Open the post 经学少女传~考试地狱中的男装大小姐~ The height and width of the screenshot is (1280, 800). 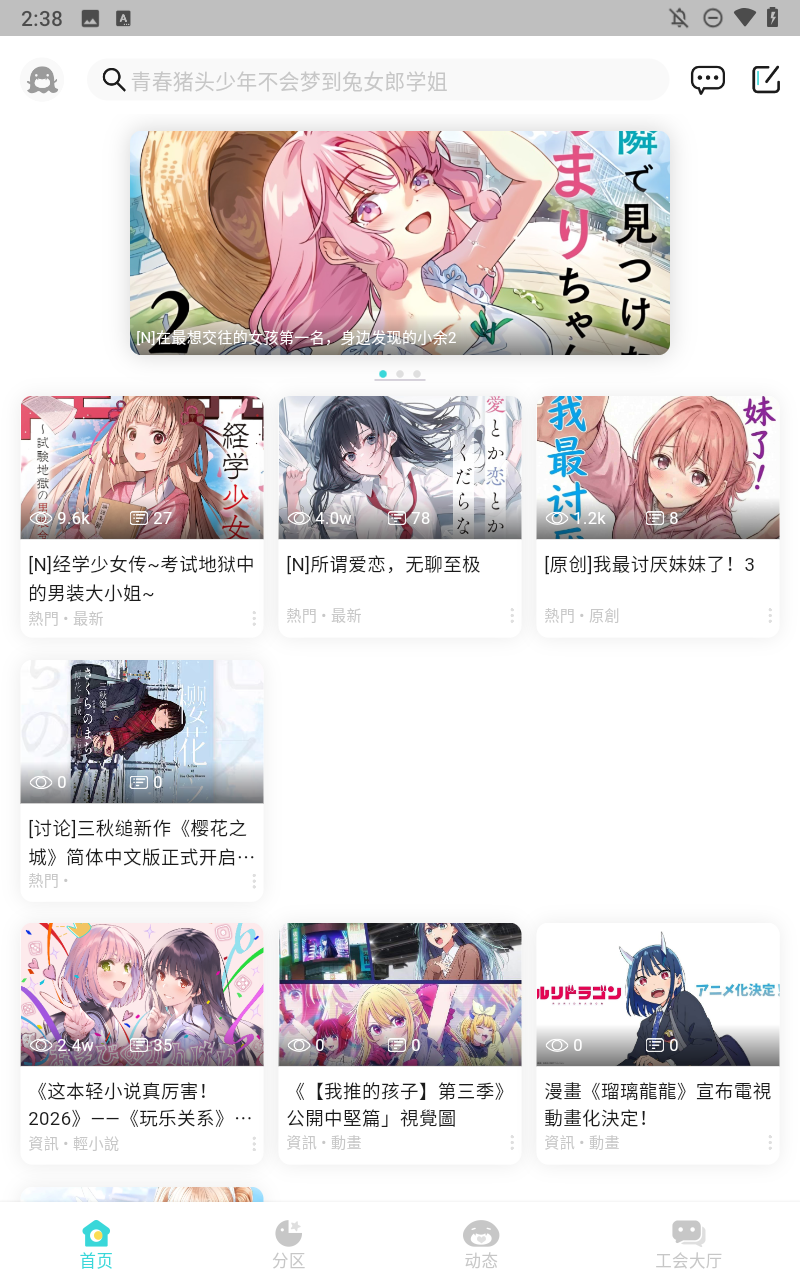click(142, 500)
